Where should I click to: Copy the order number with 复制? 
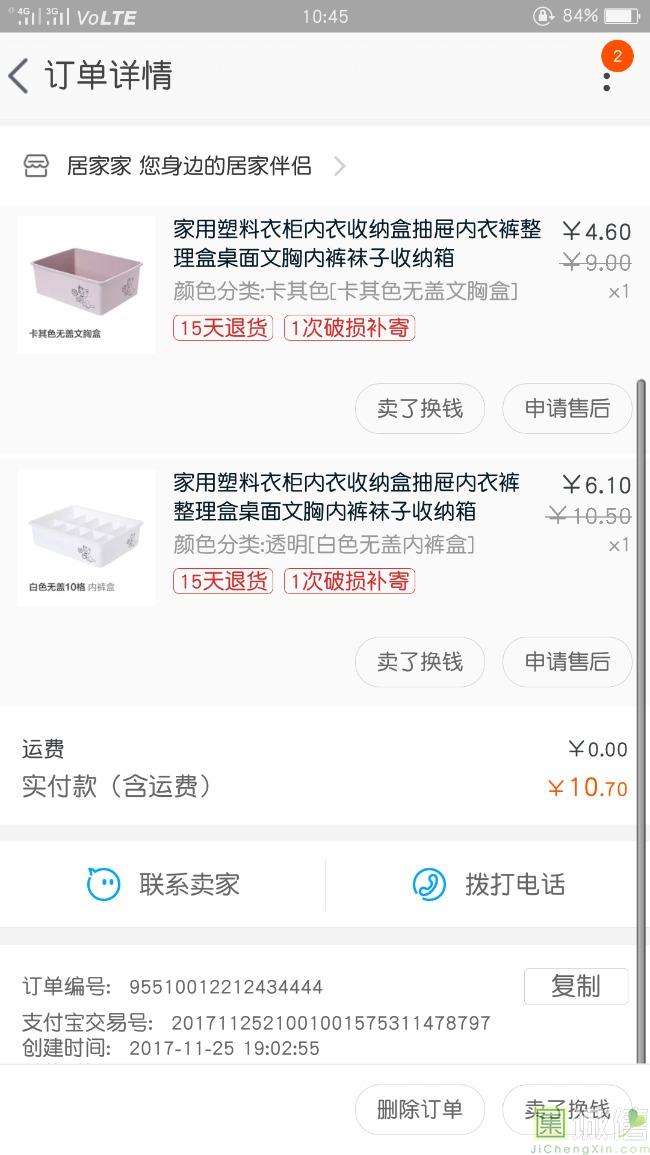point(575,986)
